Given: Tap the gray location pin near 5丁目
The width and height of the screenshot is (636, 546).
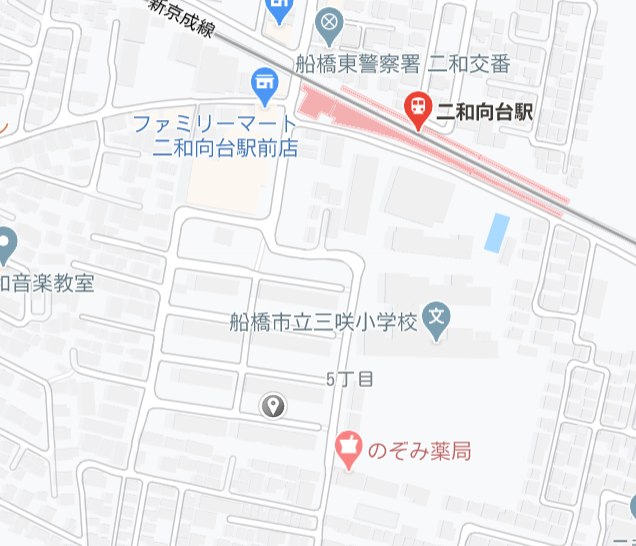Looking at the screenshot, I should (x=273, y=405).
